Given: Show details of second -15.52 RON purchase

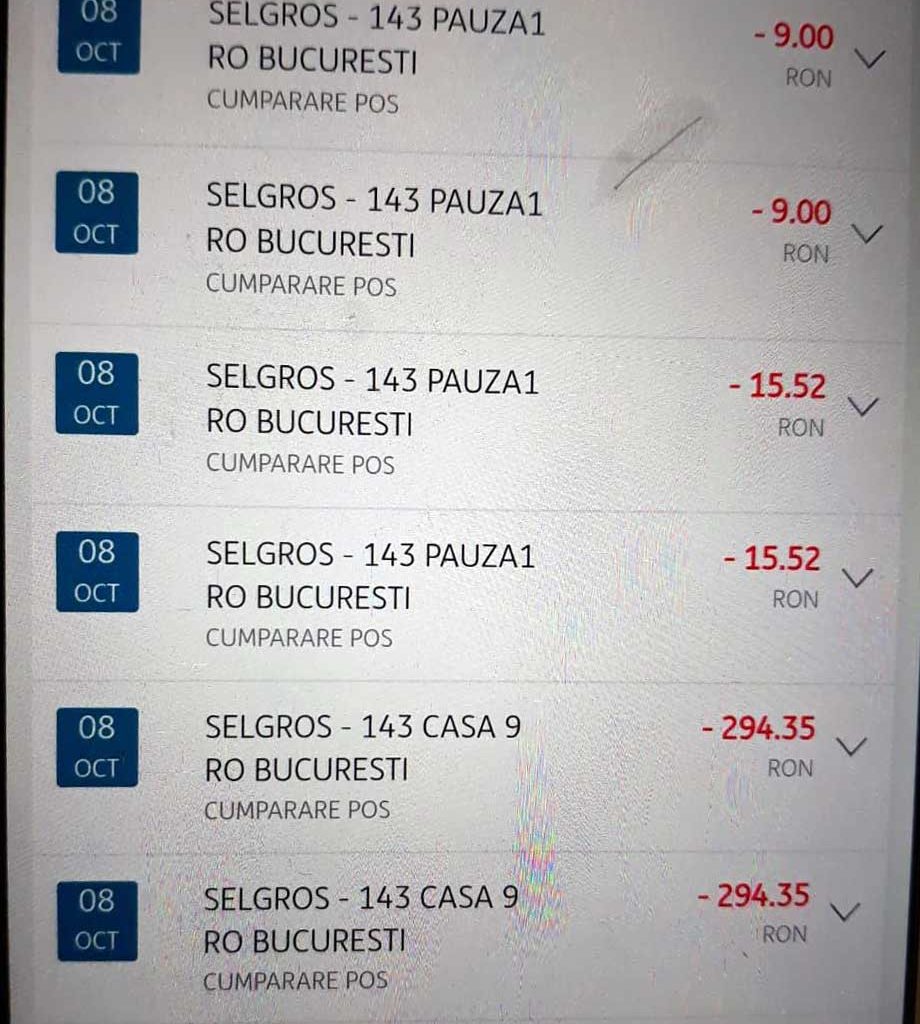Looking at the screenshot, I should [x=857, y=578].
